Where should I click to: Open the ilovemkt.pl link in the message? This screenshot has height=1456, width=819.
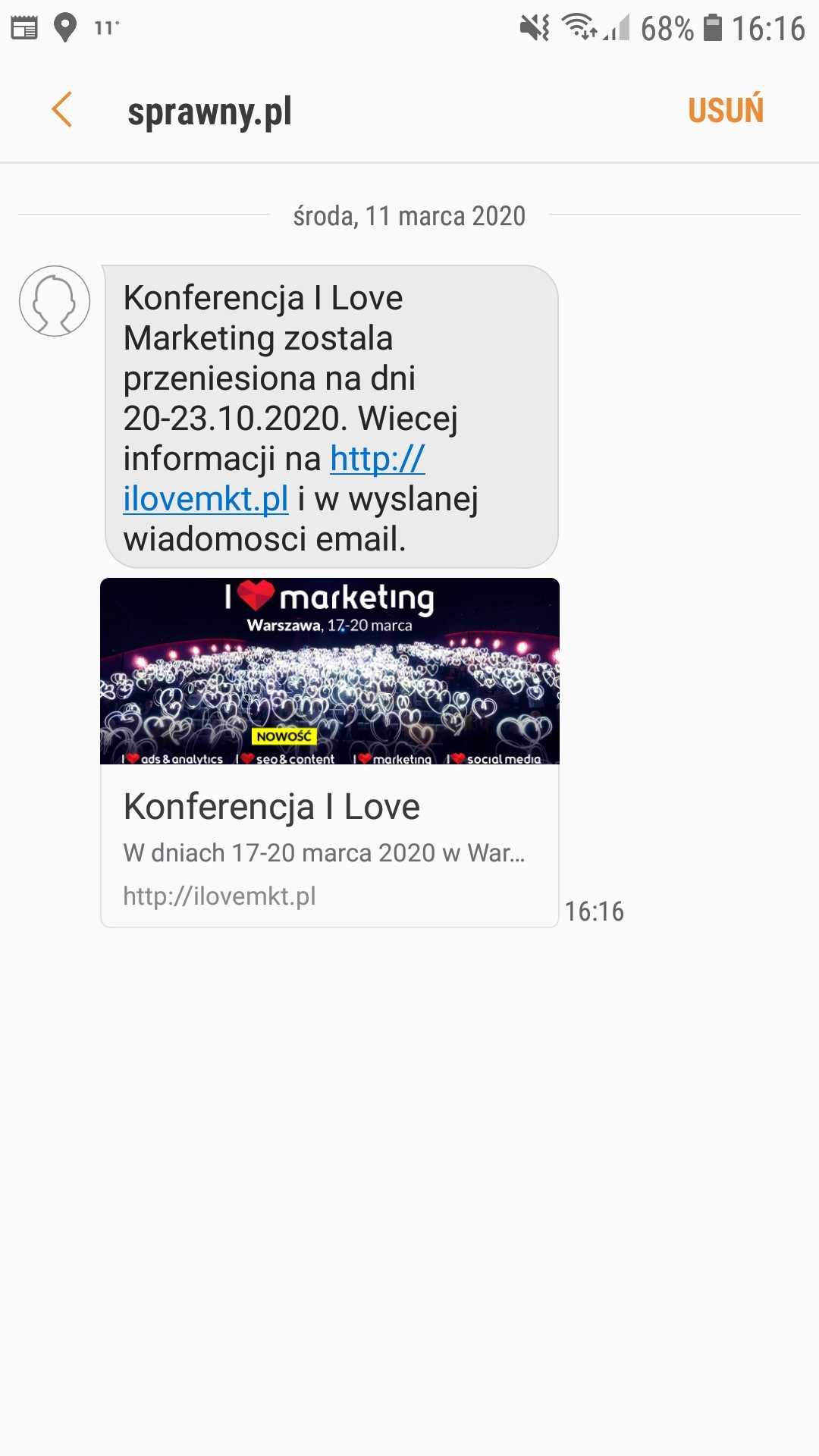206,499
